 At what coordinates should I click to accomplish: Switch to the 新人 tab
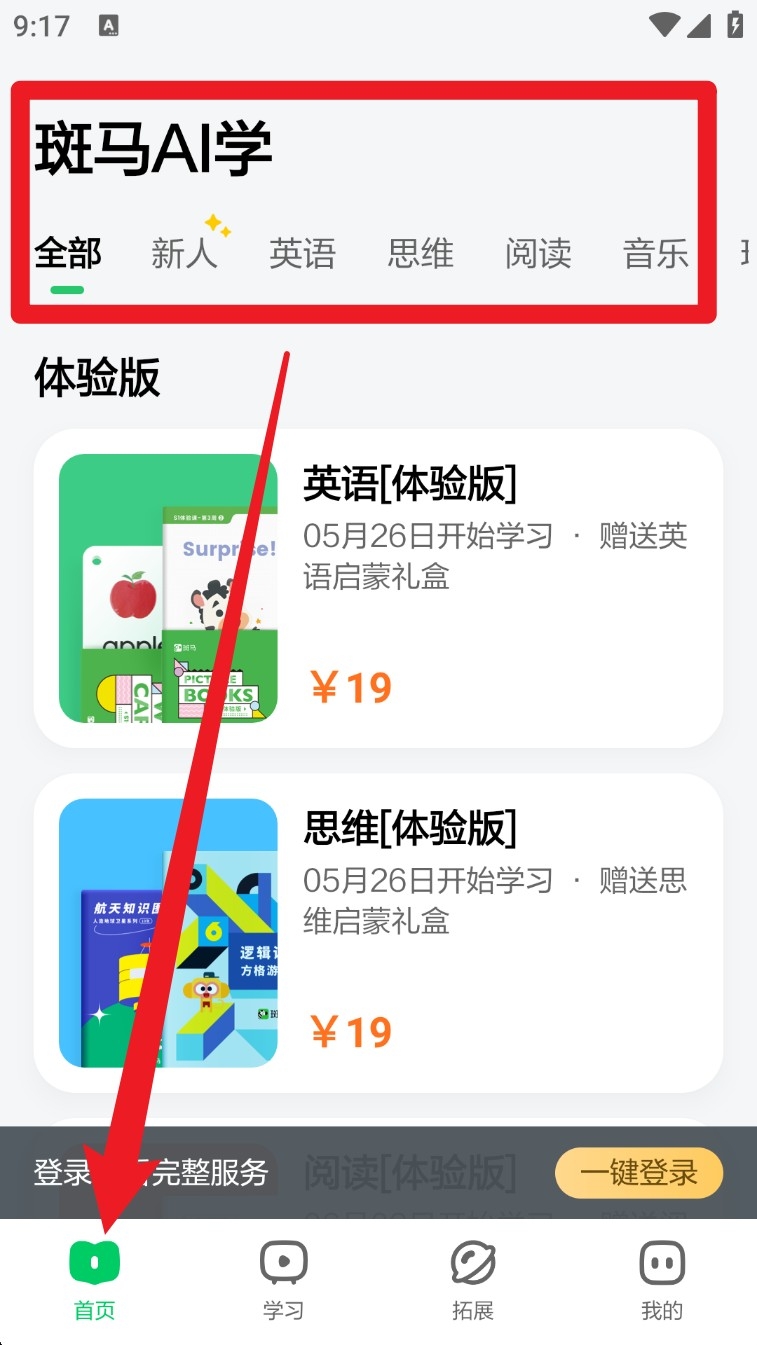185,254
